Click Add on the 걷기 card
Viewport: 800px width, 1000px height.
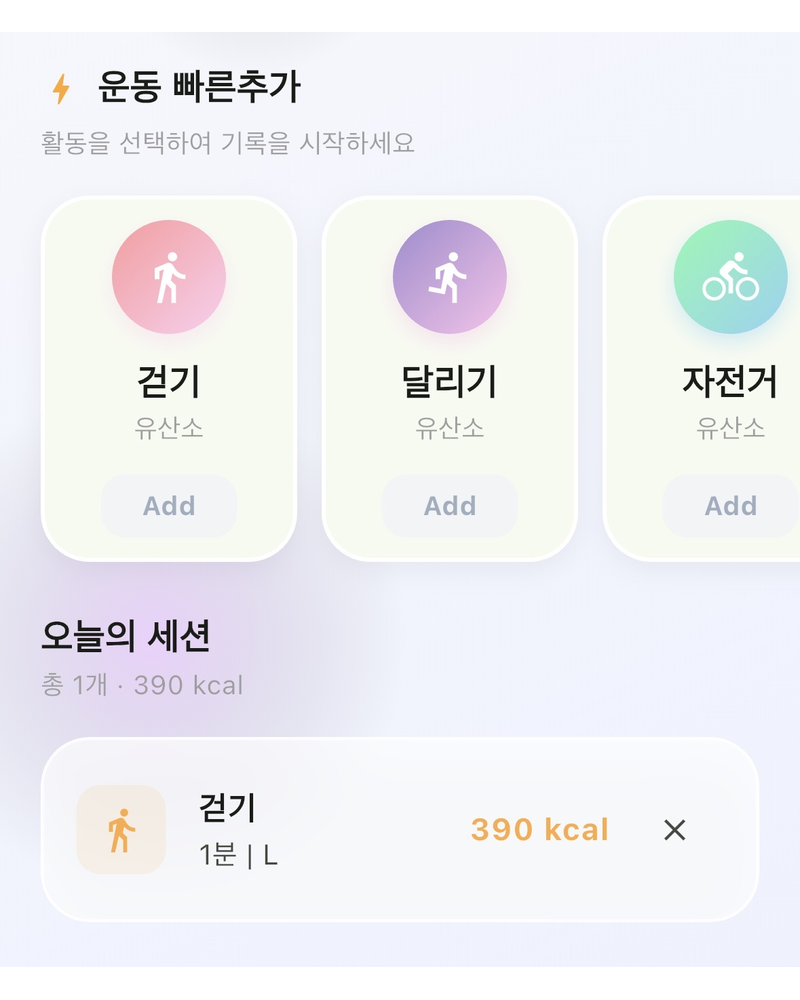[x=167, y=505]
